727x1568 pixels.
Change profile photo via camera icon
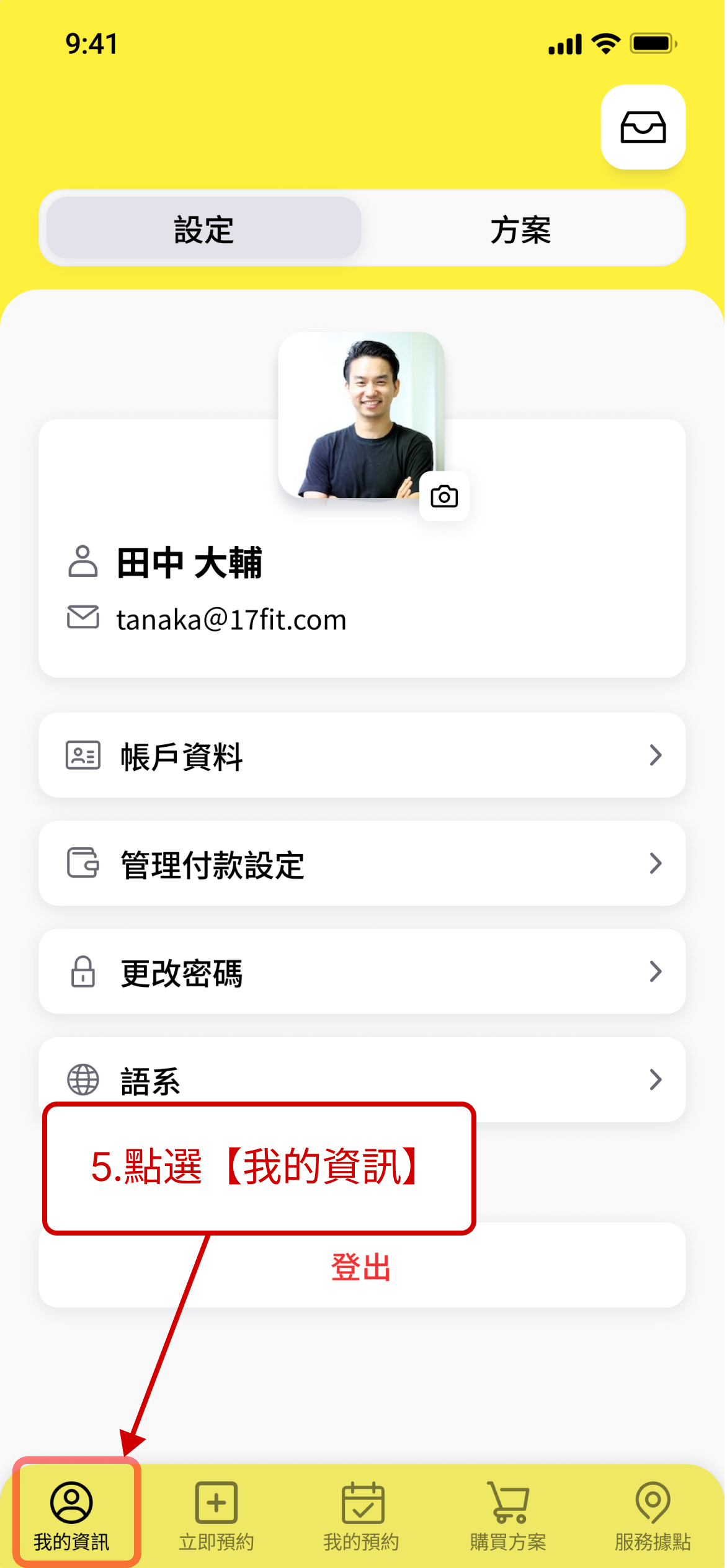(x=444, y=497)
